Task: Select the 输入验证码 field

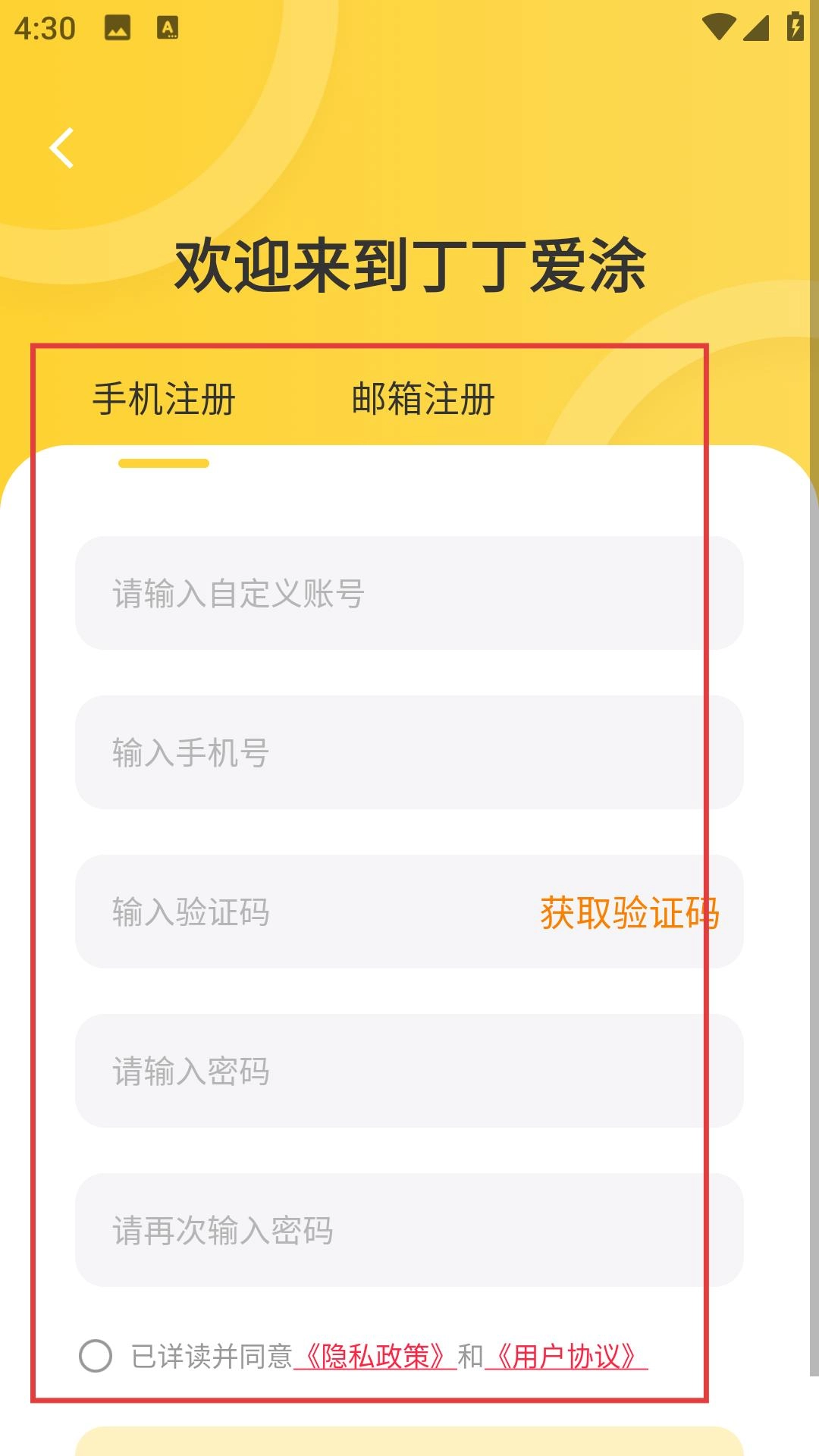Action: [x=303, y=912]
